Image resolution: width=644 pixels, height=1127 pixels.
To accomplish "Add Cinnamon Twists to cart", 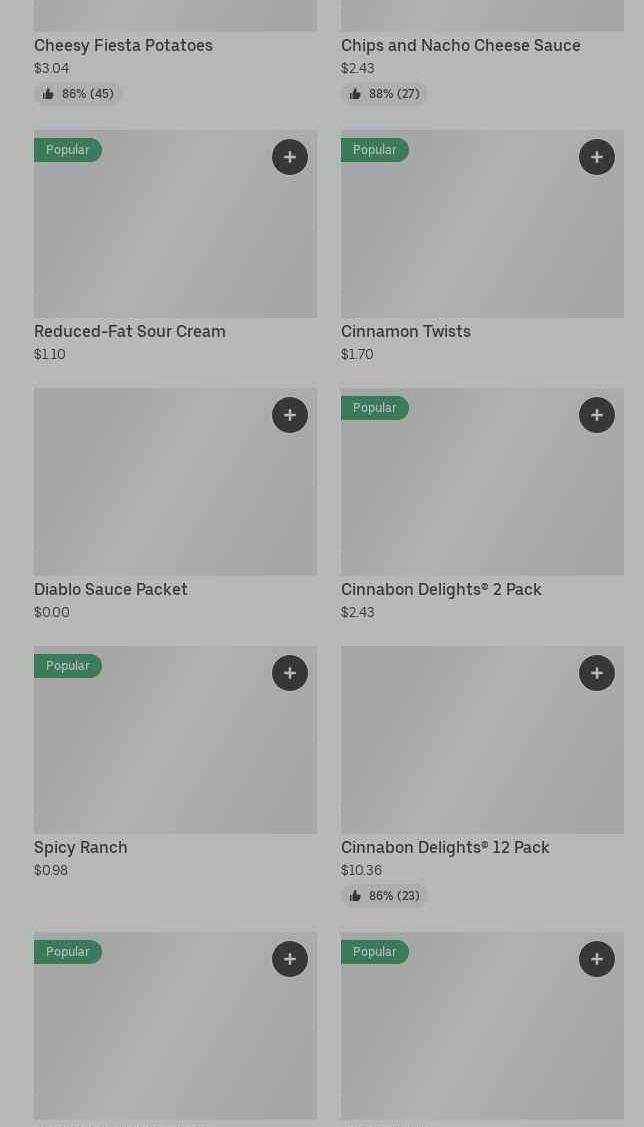I will click(x=597, y=157).
